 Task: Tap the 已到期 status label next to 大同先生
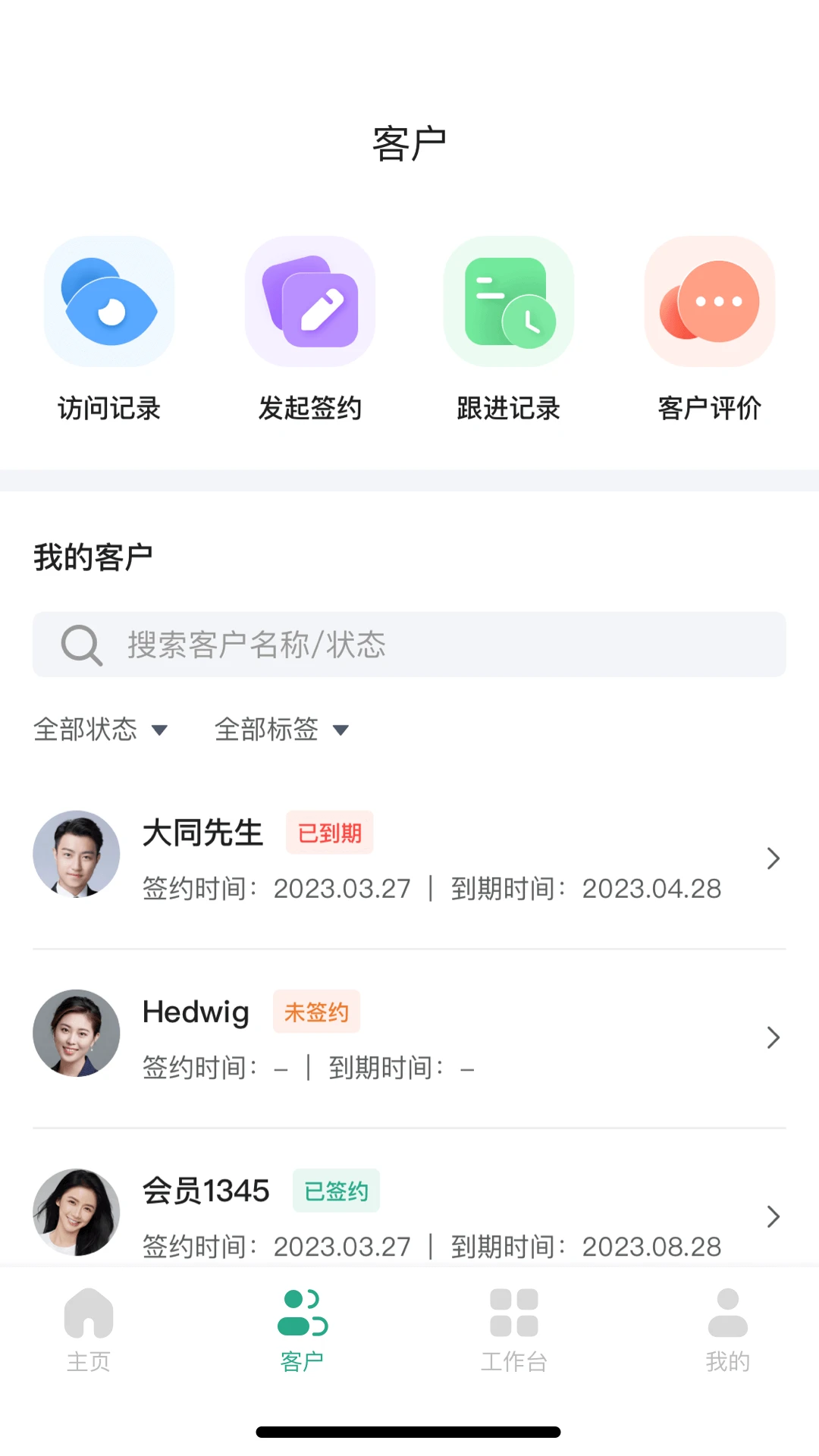tap(329, 832)
